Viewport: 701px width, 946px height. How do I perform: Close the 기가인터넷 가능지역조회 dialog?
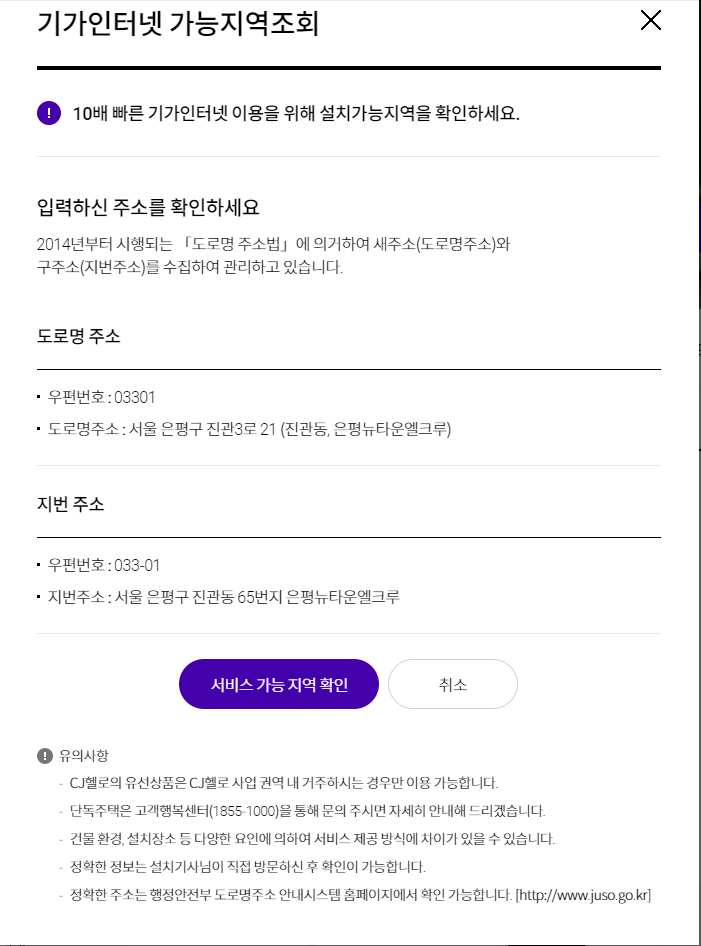(650, 21)
